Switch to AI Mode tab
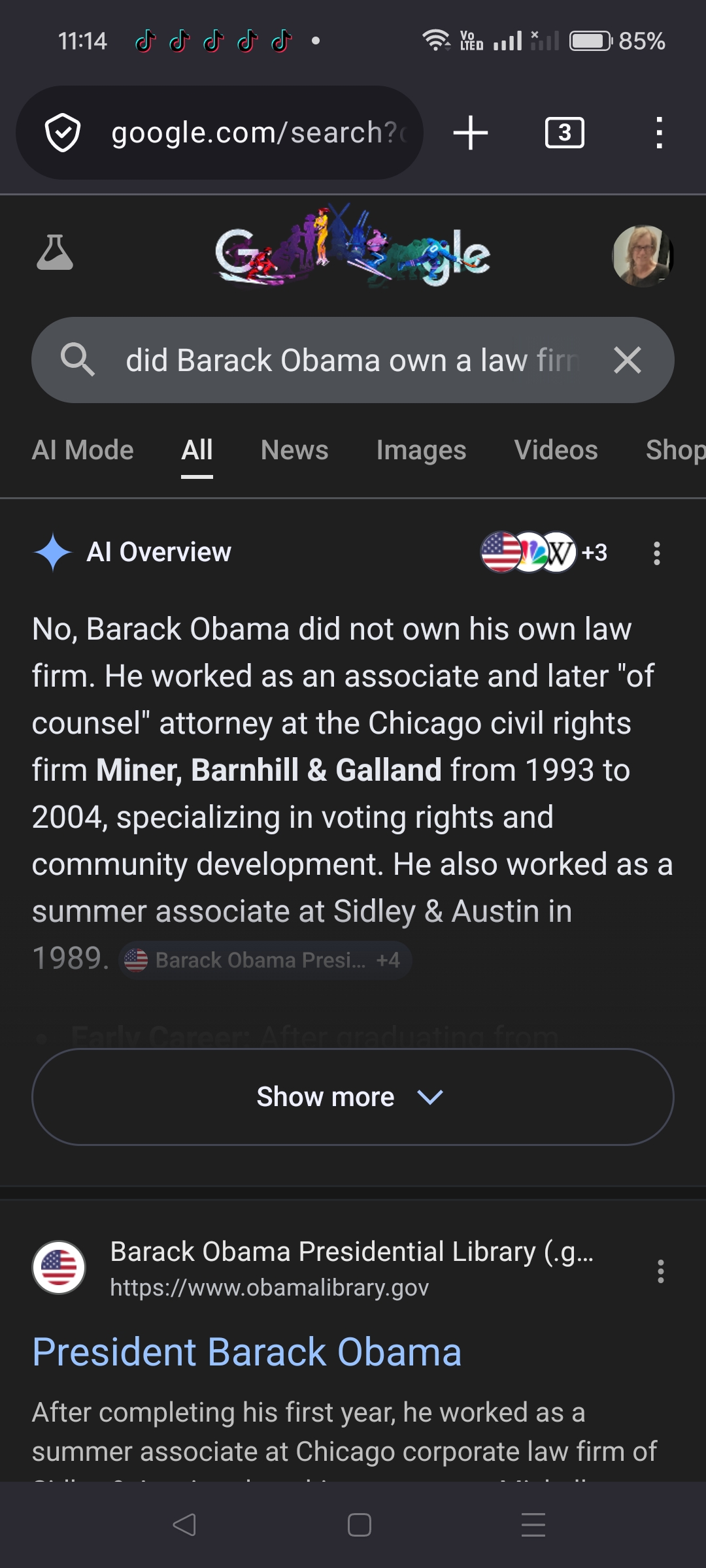The width and height of the screenshot is (706, 1568). click(82, 450)
